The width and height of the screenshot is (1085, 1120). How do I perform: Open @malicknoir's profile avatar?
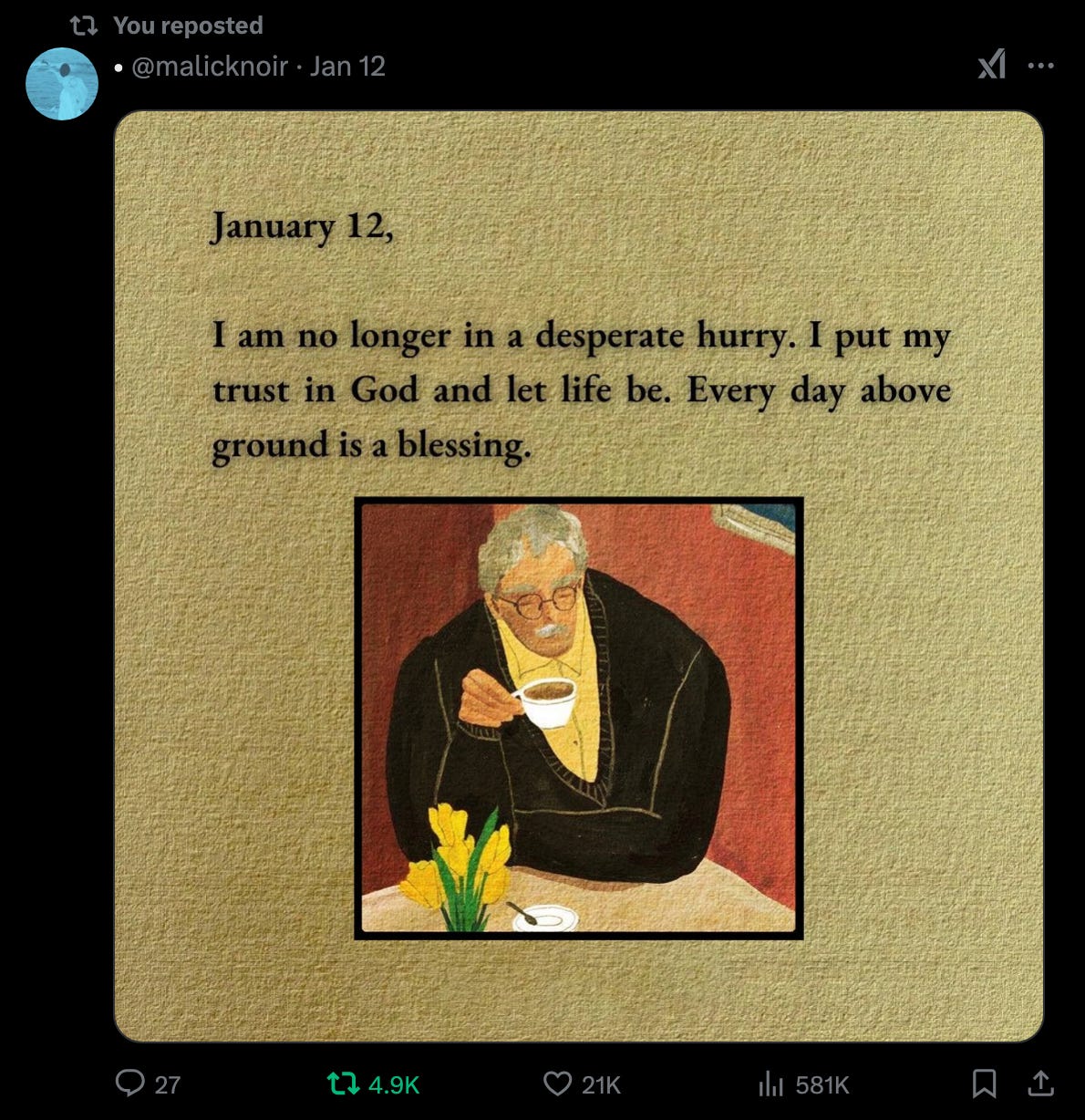click(61, 84)
